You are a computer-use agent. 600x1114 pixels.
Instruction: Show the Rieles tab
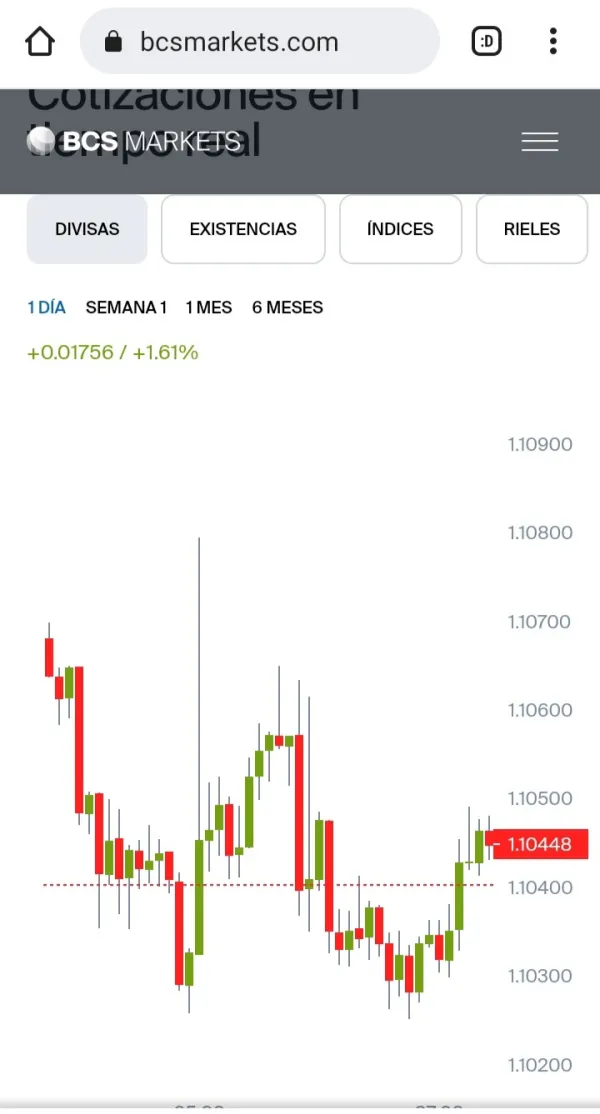click(x=532, y=229)
